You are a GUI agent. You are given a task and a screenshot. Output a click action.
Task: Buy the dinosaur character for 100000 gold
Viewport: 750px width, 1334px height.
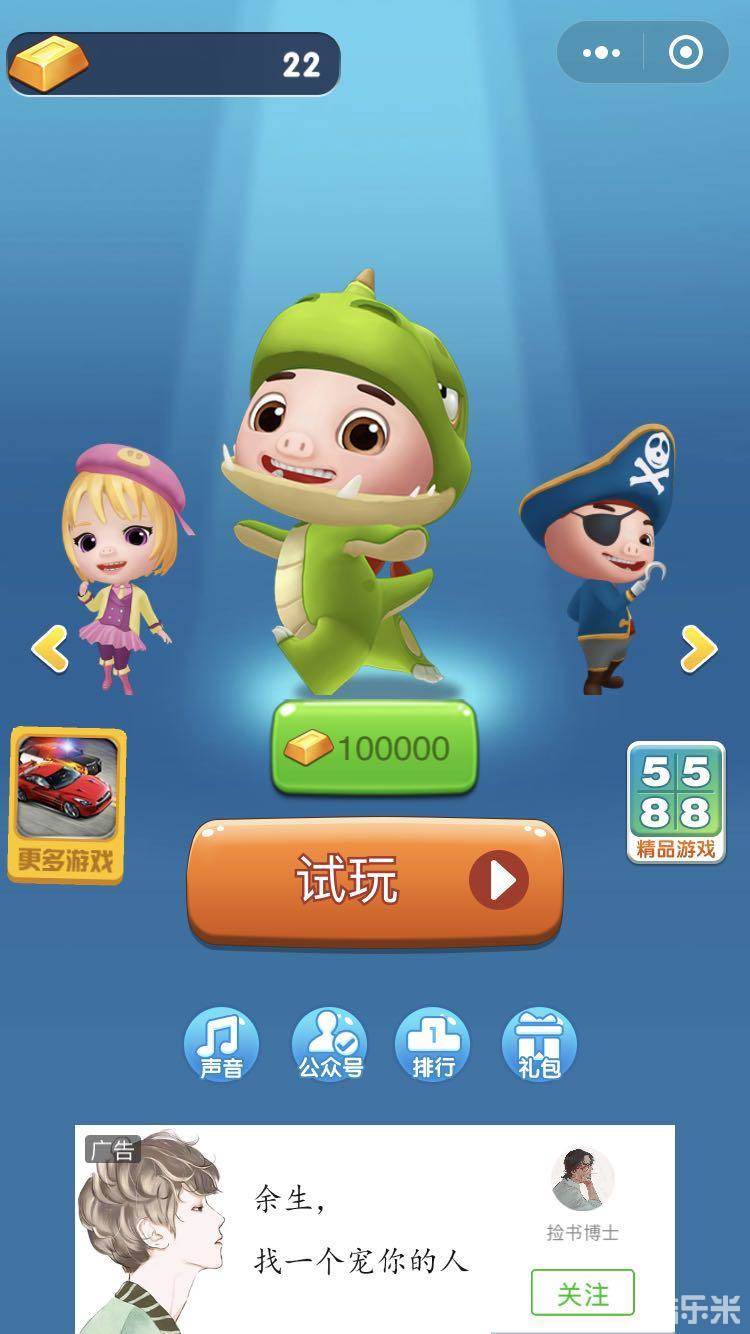pos(374,748)
